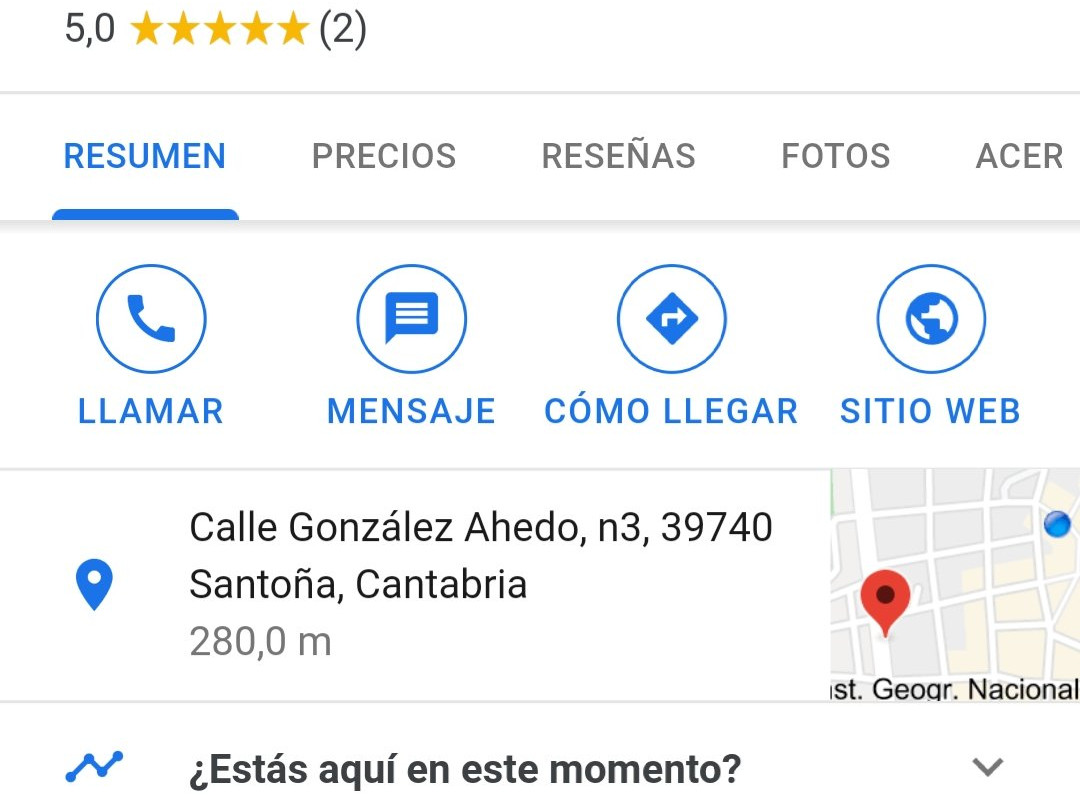
Task: Open the Calle González Ahedo address row
Action: coord(480,584)
